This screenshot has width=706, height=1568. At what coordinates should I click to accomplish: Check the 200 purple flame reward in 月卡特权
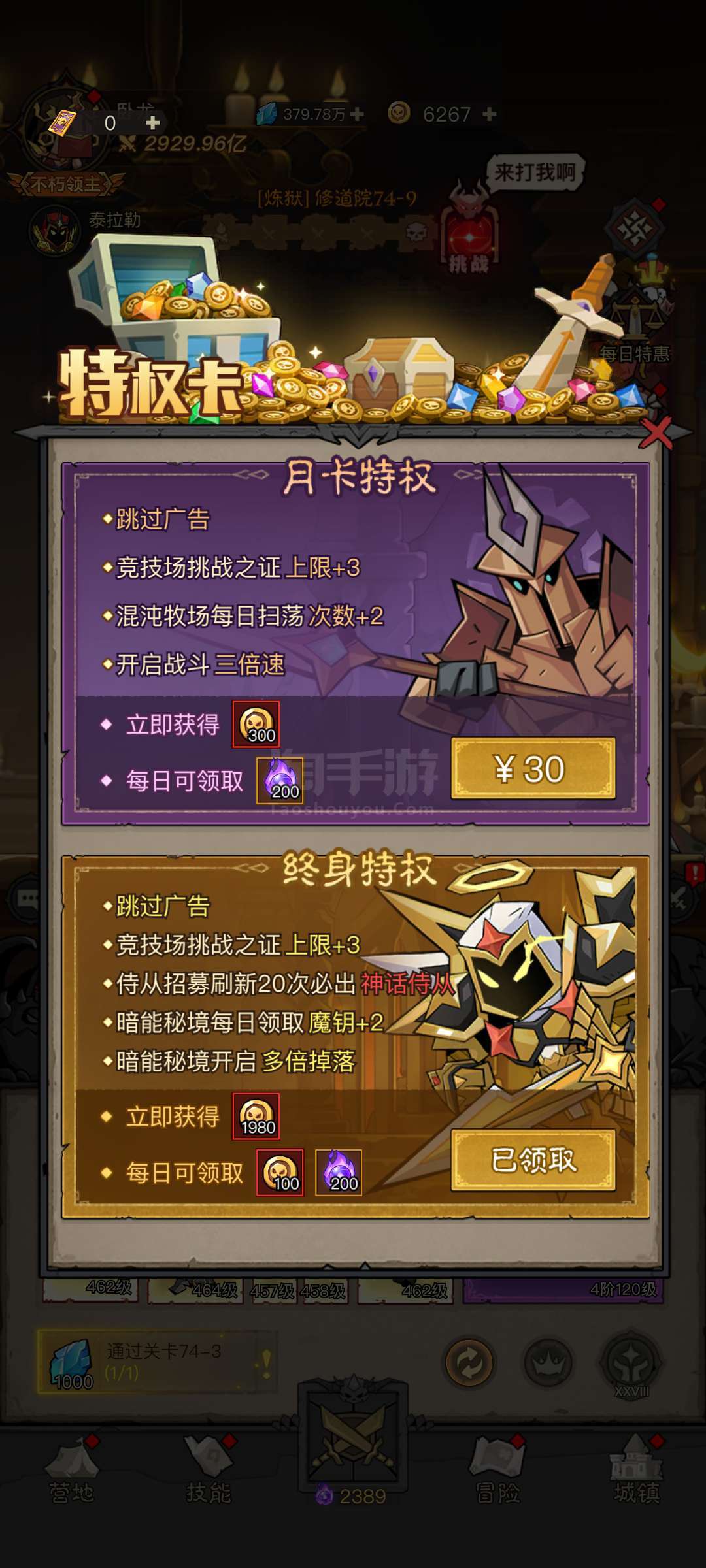280,780
